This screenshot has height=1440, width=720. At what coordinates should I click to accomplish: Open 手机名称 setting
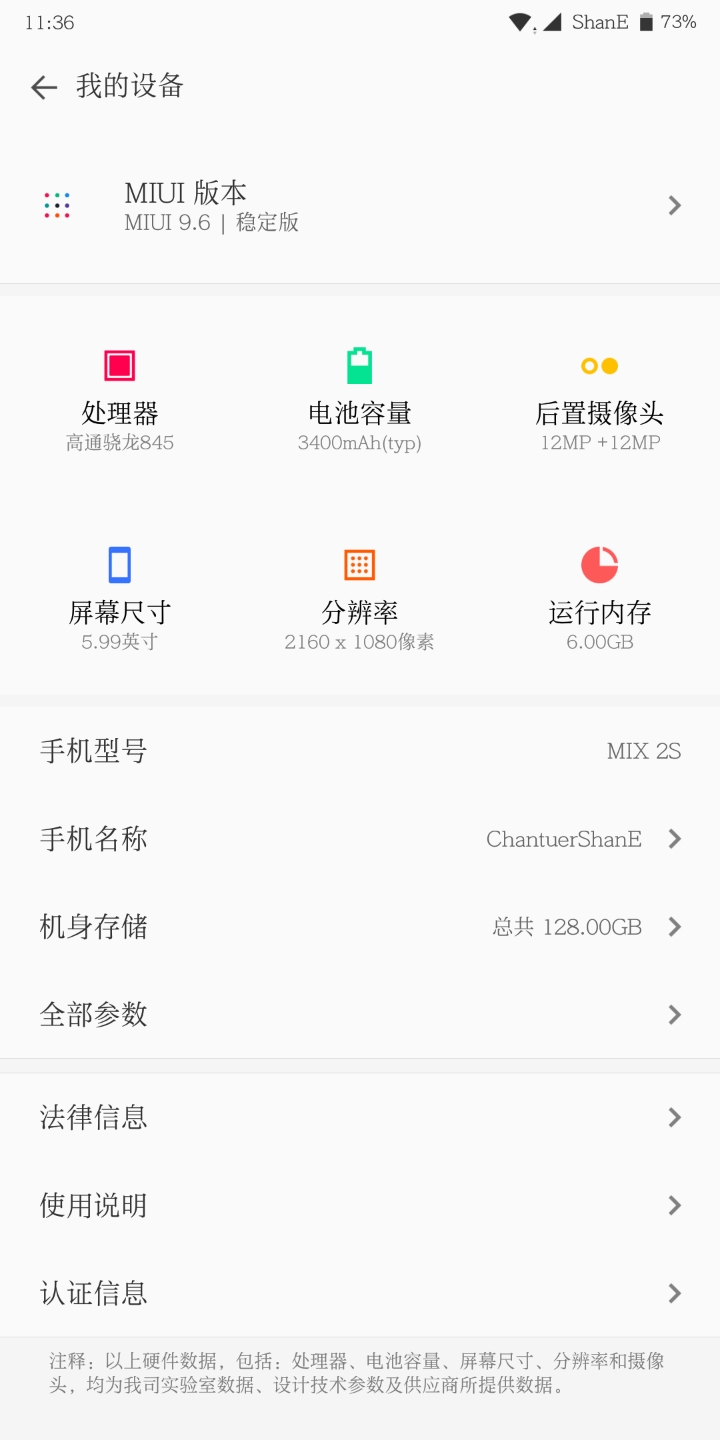click(x=360, y=839)
